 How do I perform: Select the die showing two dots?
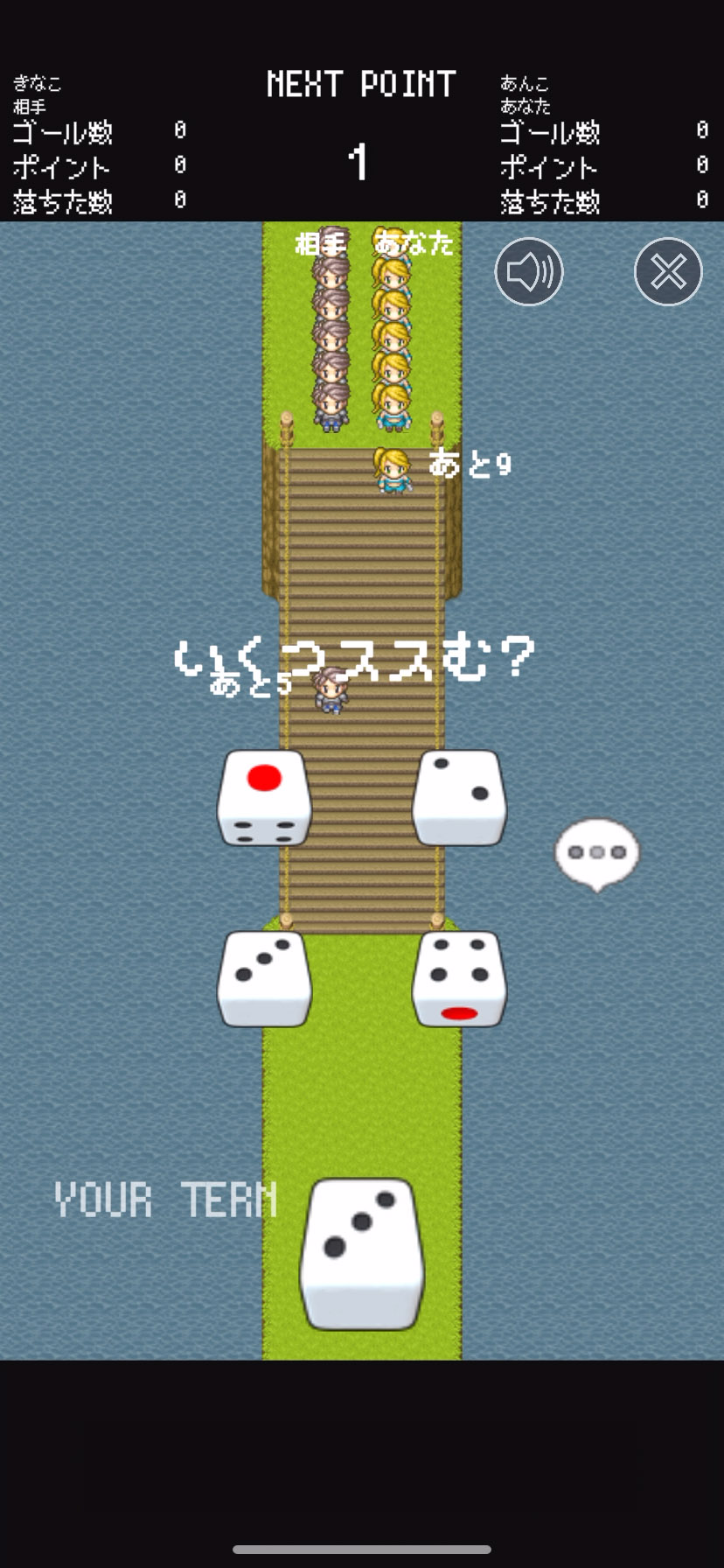(x=460, y=797)
